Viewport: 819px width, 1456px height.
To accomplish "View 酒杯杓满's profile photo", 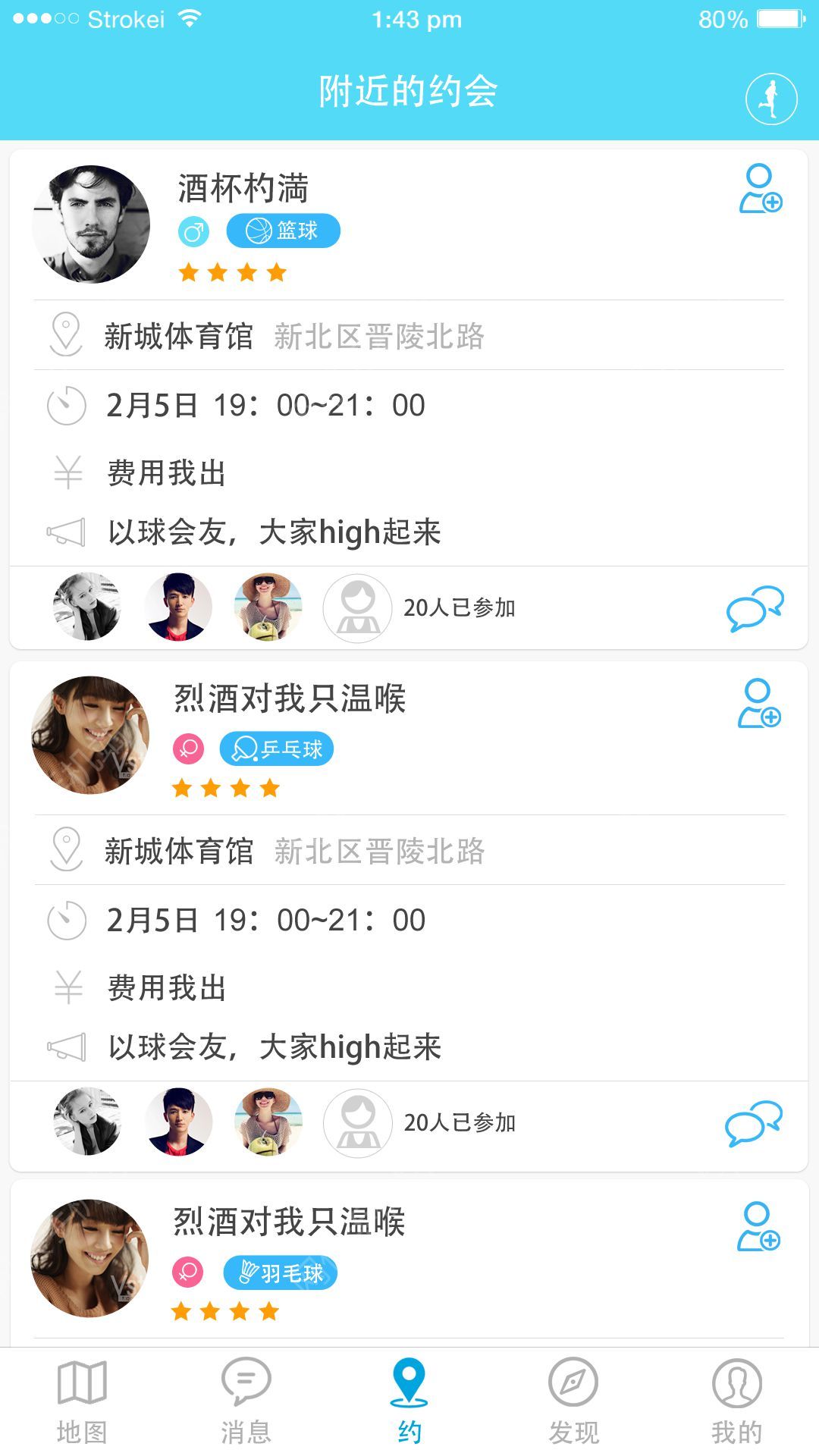I will coord(91,224).
